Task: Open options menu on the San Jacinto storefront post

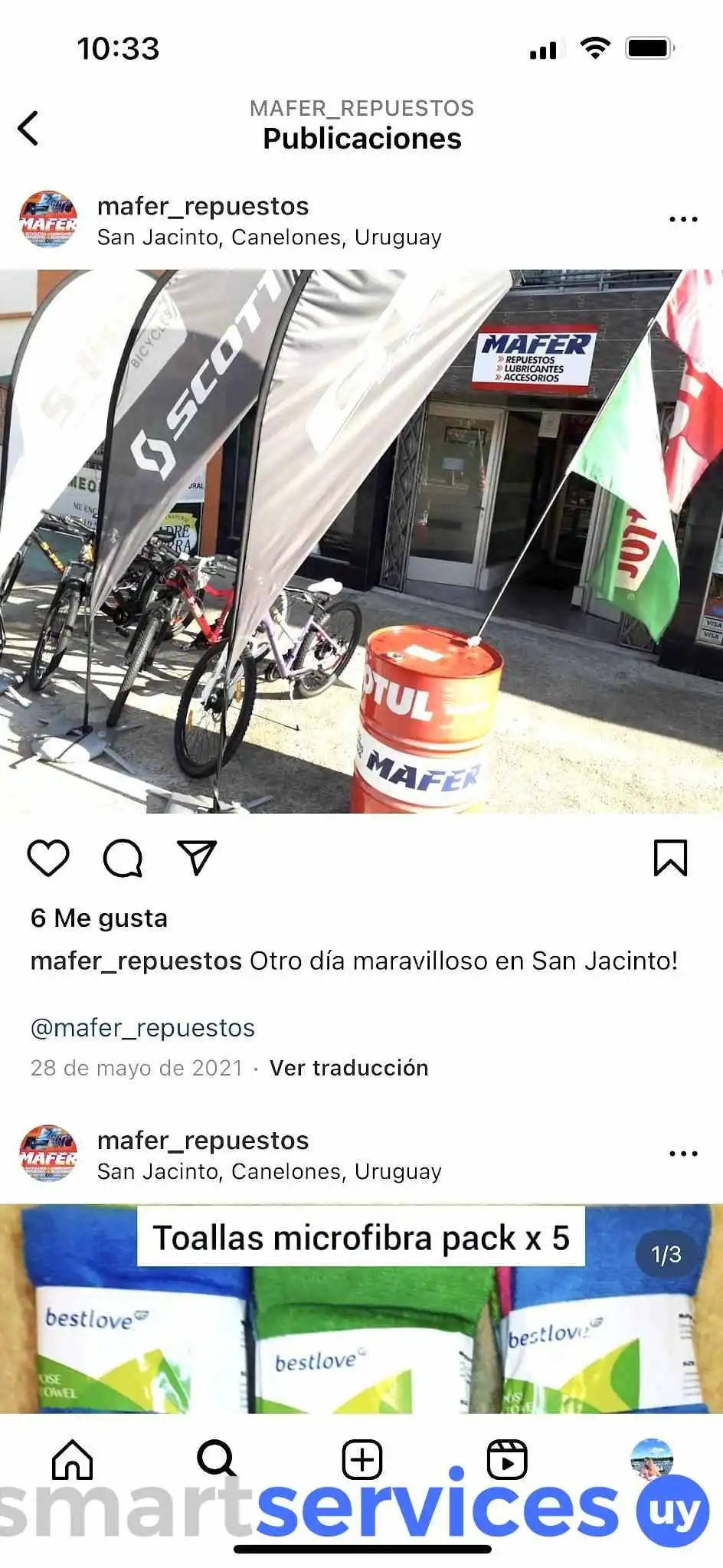Action: (683, 220)
